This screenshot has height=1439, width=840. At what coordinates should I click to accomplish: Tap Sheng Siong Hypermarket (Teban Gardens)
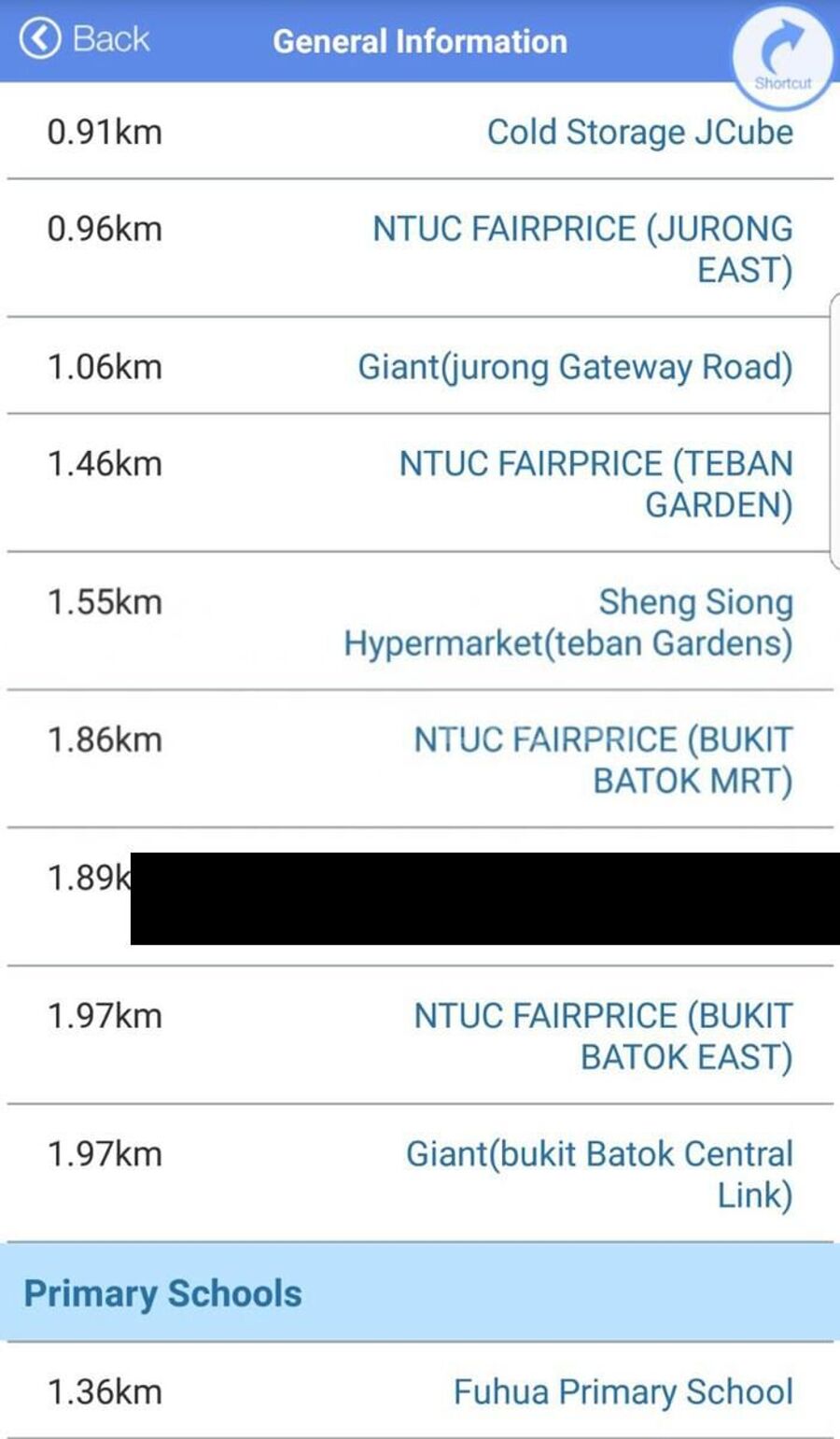pos(568,622)
